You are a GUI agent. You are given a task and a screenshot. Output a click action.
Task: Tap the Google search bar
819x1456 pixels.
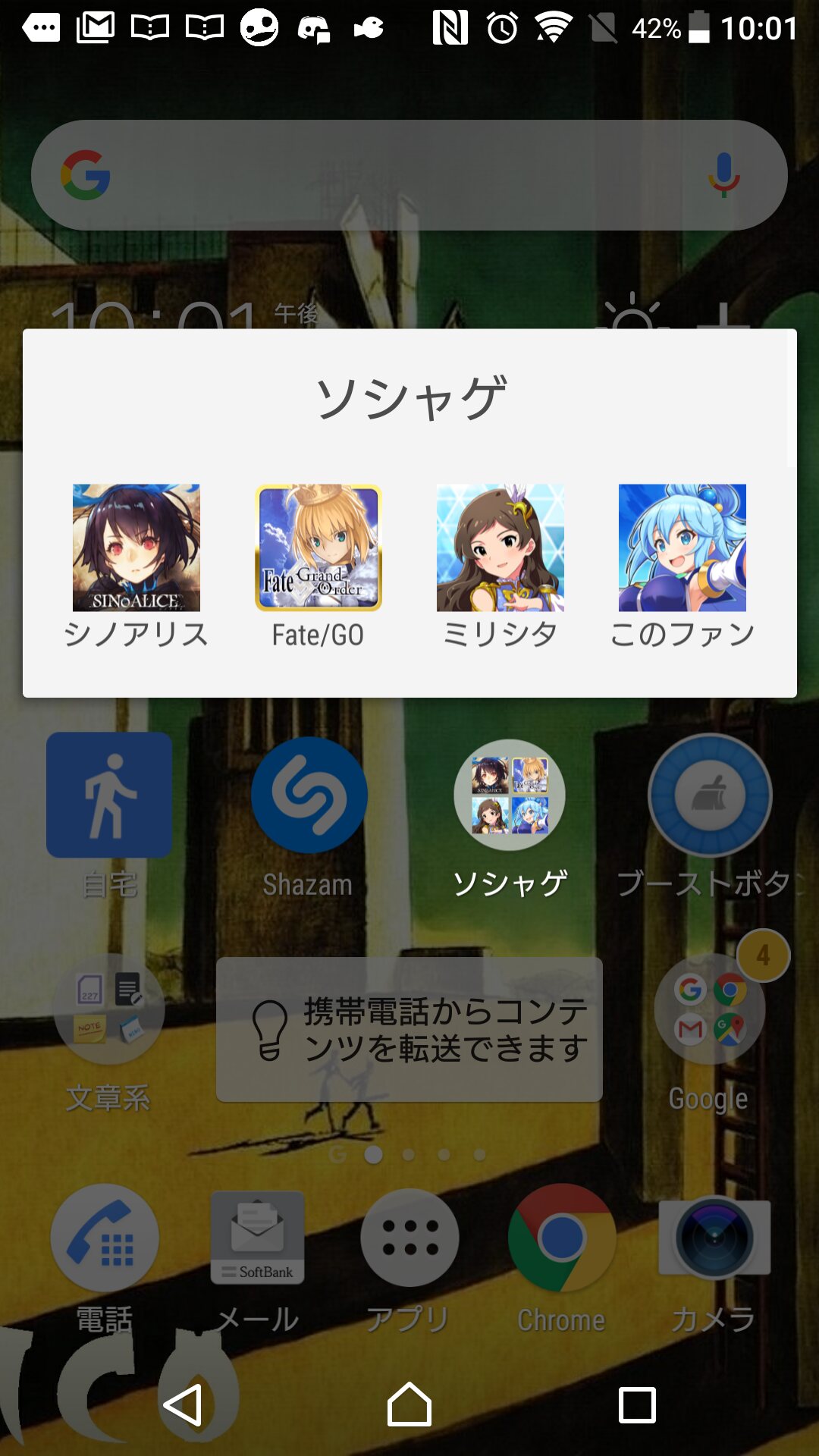(x=394, y=175)
